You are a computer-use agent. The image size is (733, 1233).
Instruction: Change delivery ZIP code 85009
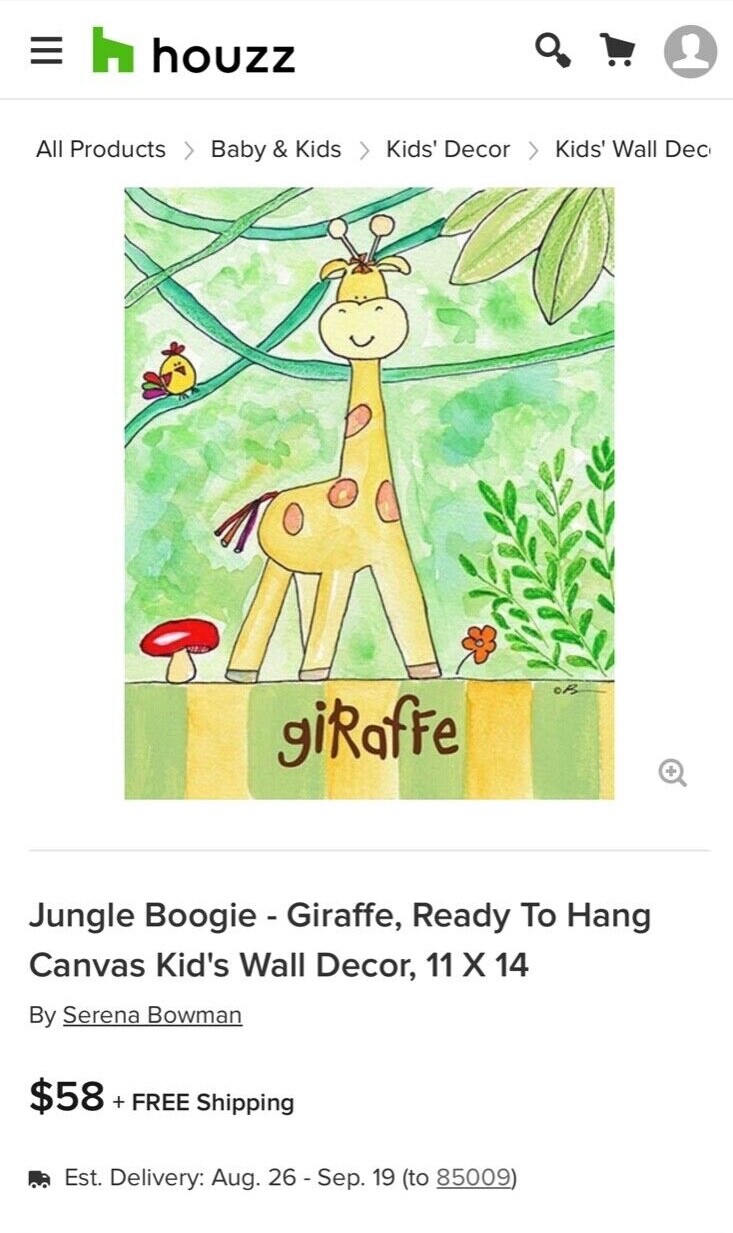click(x=473, y=1177)
